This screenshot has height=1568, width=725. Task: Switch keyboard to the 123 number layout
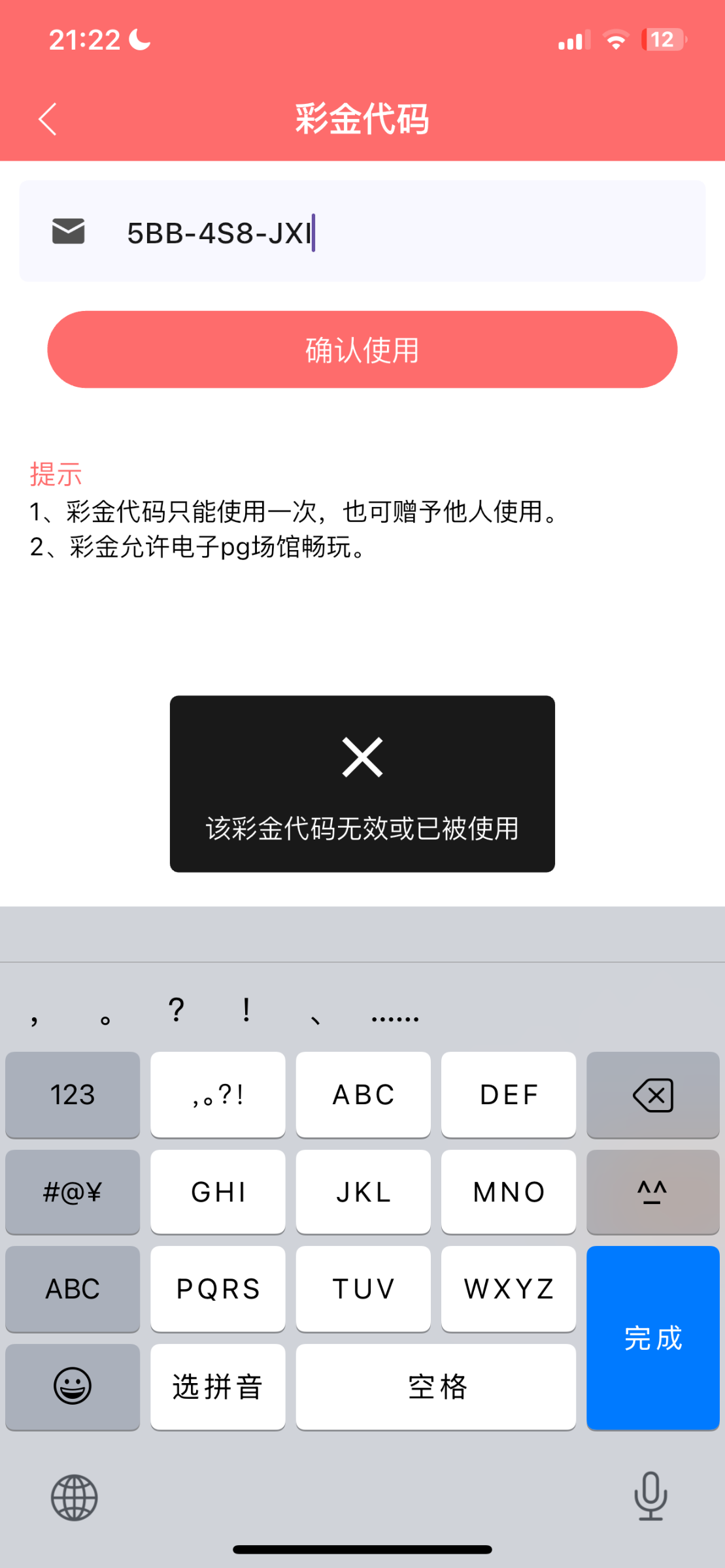[x=73, y=1095]
